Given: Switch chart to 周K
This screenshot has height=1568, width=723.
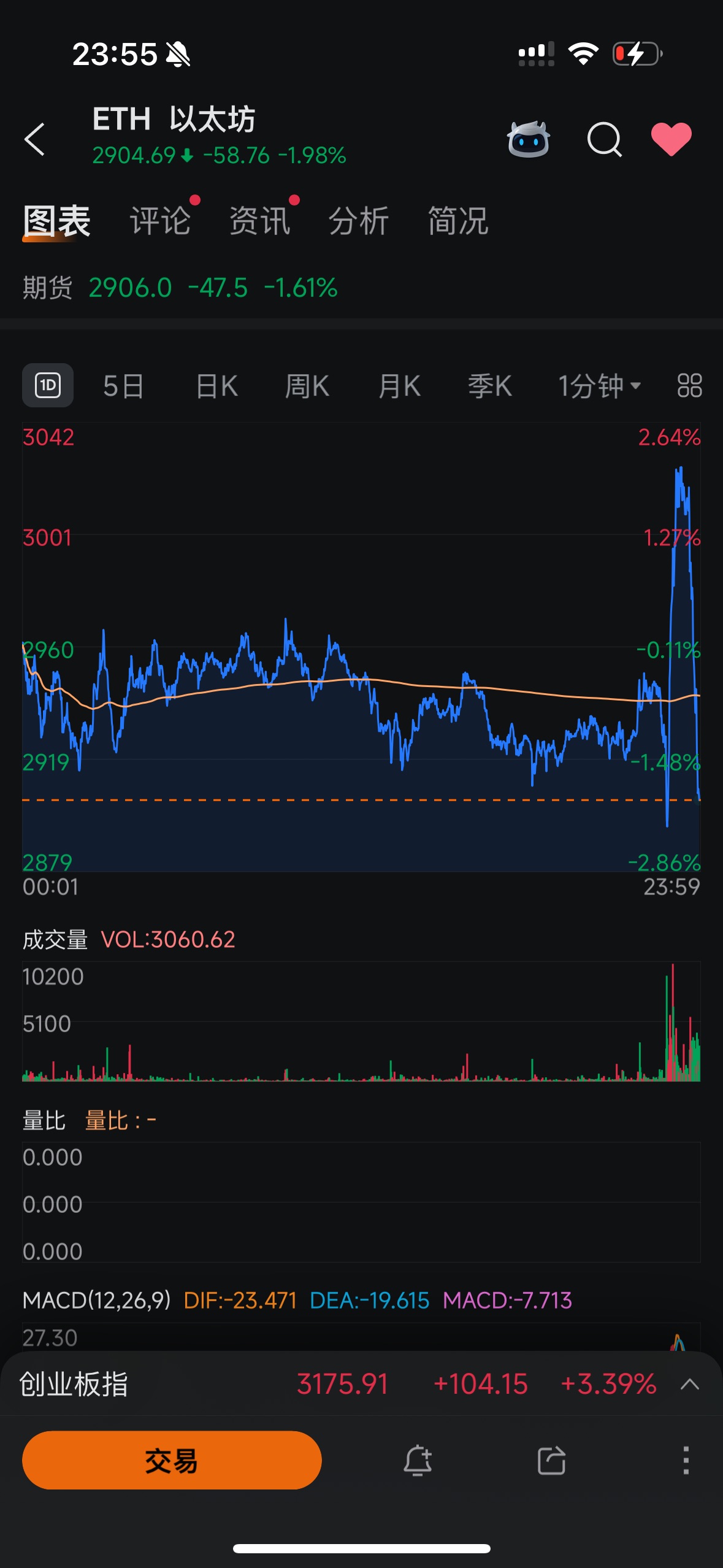Looking at the screenshot, I should (307, 386).
